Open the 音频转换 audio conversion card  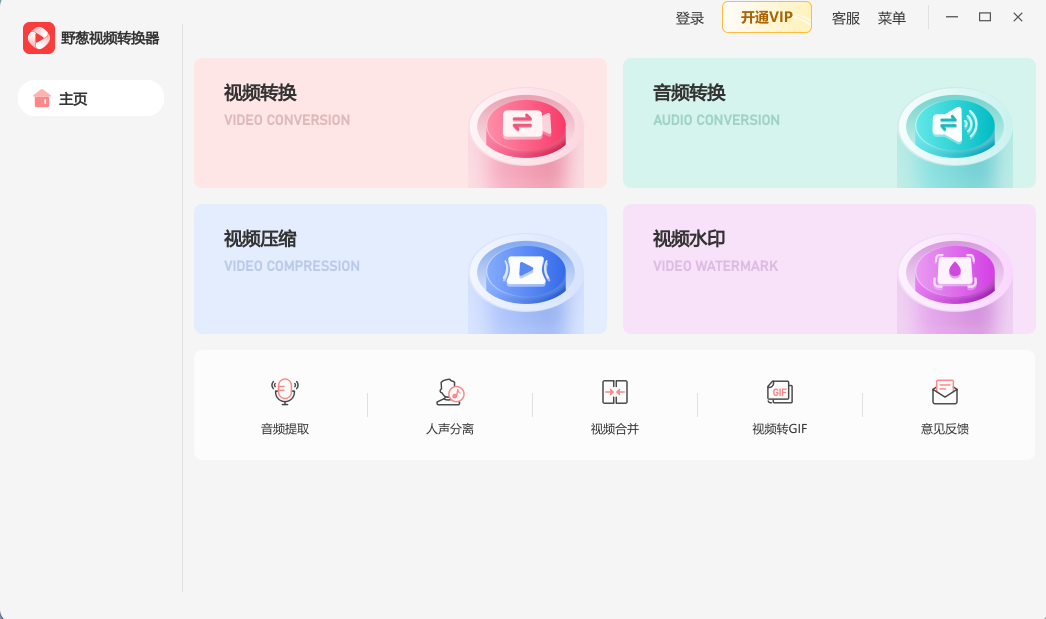(829, 123)
